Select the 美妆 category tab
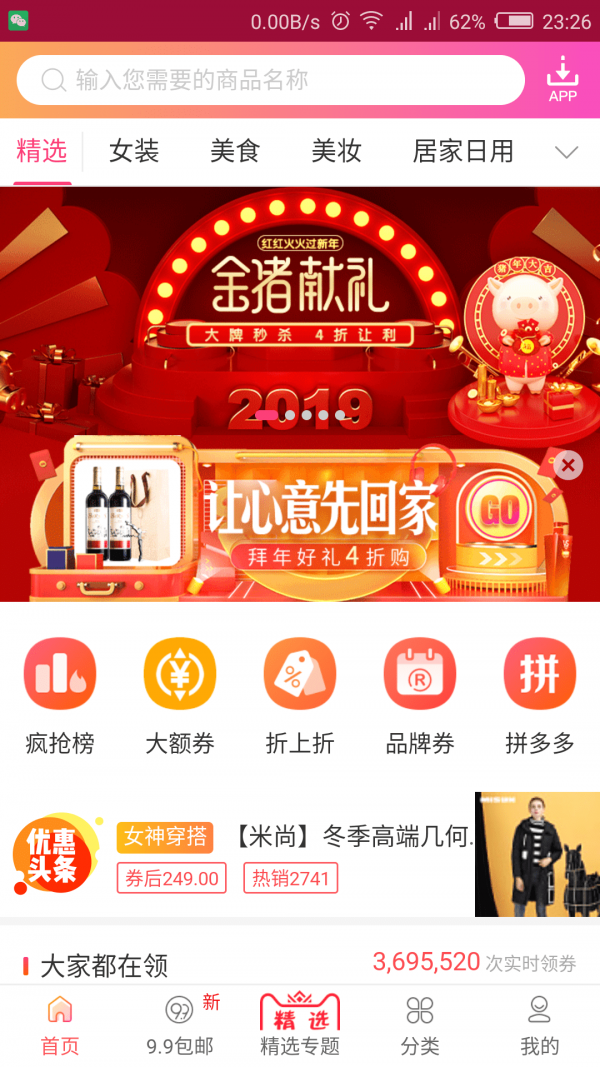The height and width of the screenshot is (1067, 600). point(336,151)
